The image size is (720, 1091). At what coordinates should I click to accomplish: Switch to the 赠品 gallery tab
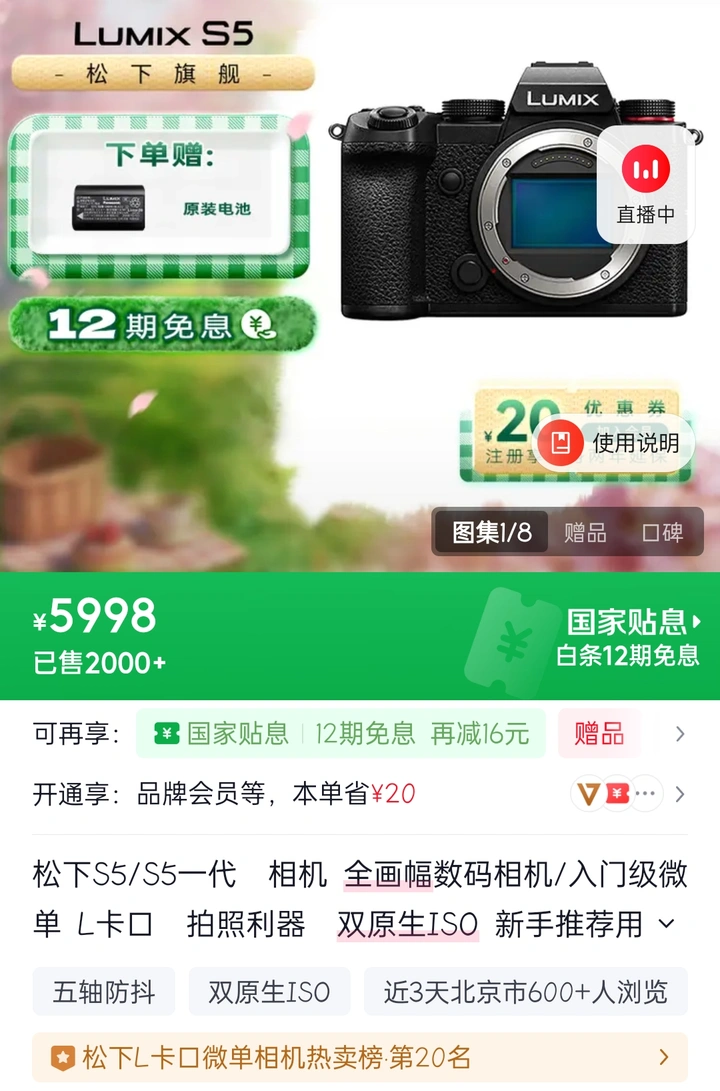[x=585, y=533]
